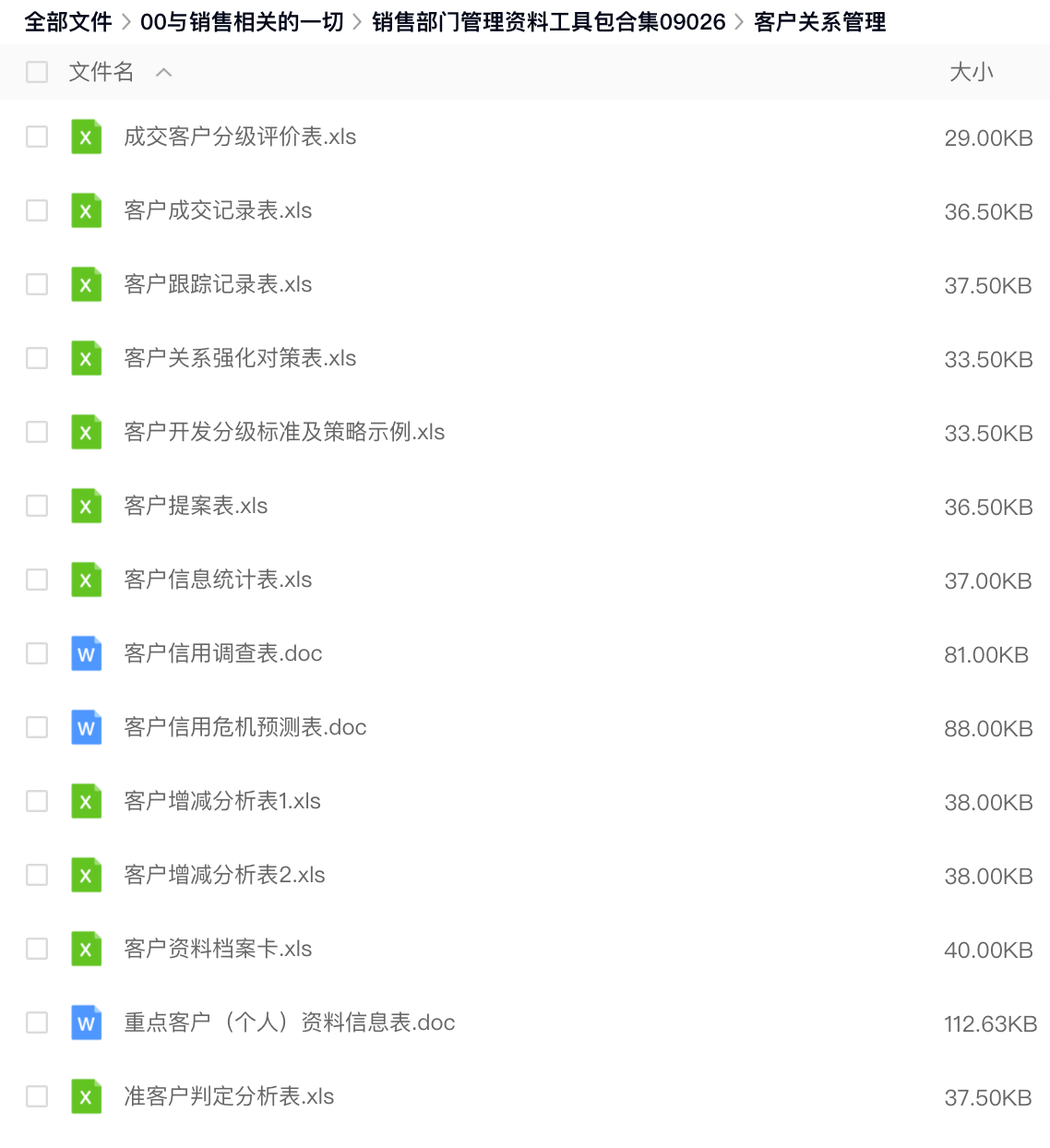This screenshot has width=1050, height=1148.
Task: Open 客户资料档案卡.xls
Action: tap(218, 949)
